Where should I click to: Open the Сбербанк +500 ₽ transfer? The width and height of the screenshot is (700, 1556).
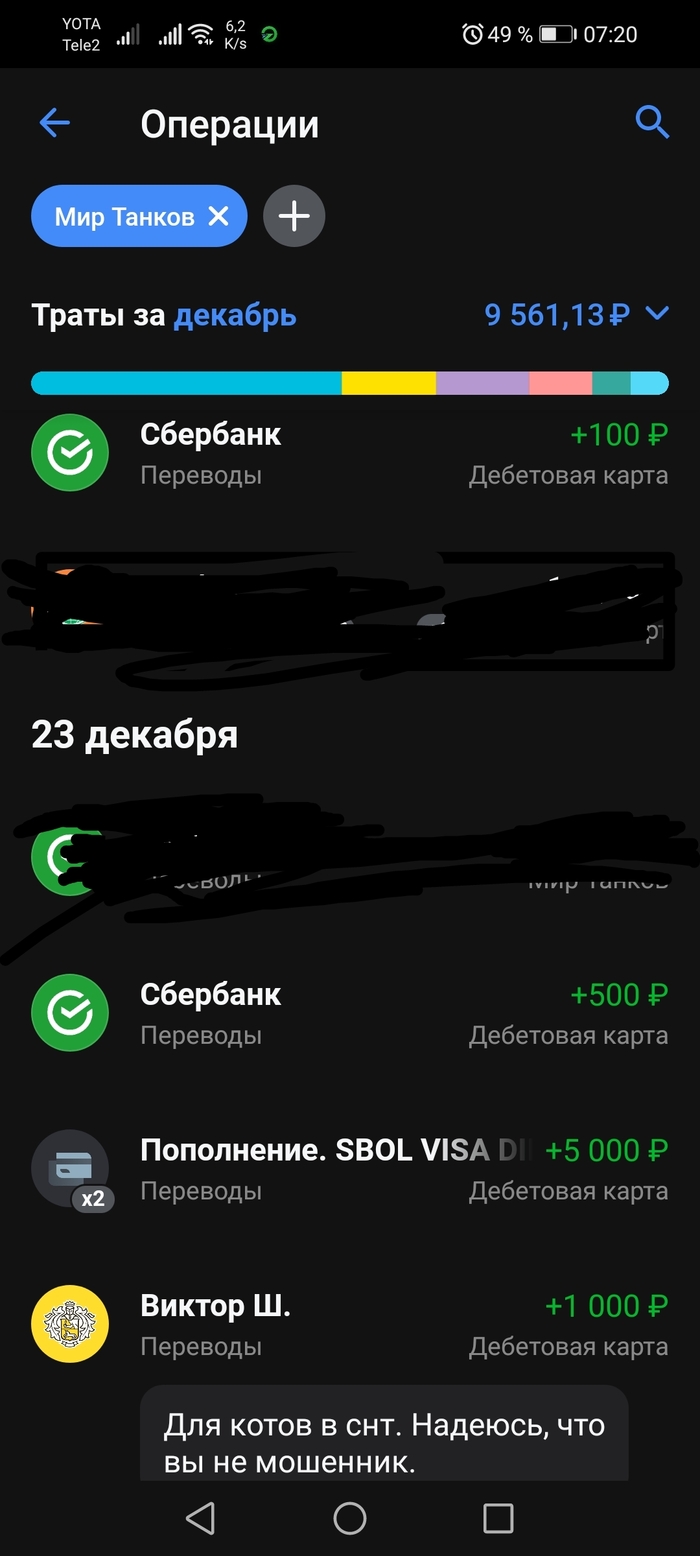click(x=350, y=1013)
